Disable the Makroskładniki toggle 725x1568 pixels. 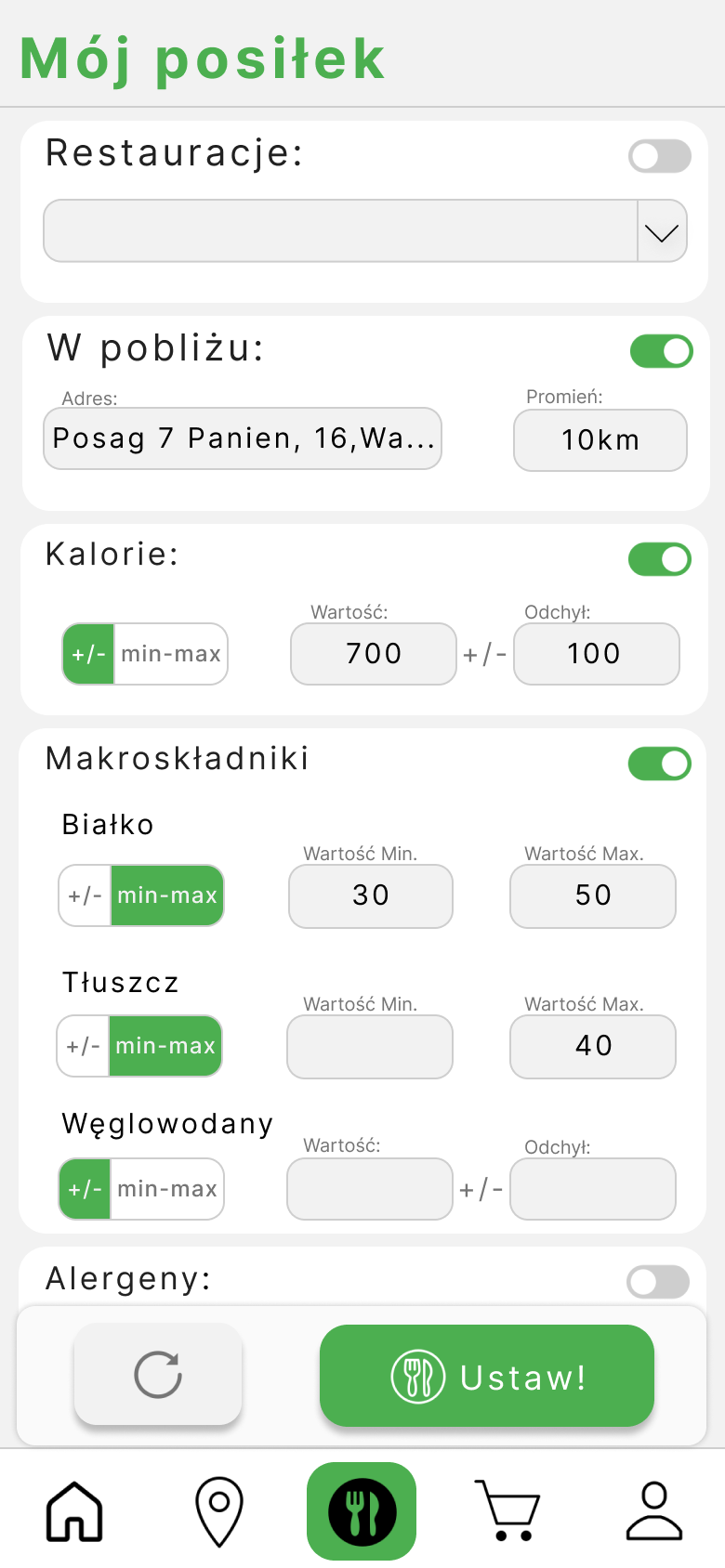click(x=659, y=764)
